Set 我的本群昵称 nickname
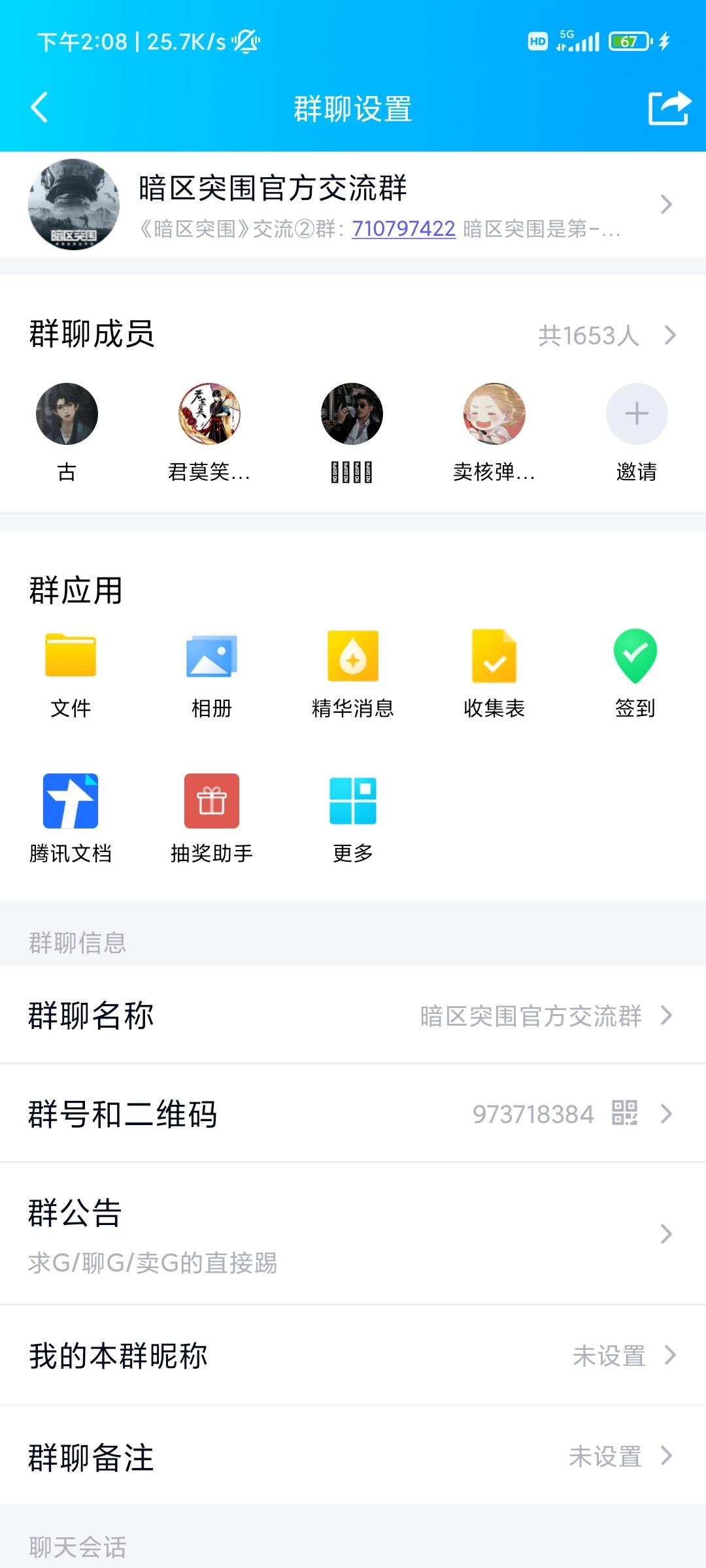706x1568 pixels. tap(353, 1355)
